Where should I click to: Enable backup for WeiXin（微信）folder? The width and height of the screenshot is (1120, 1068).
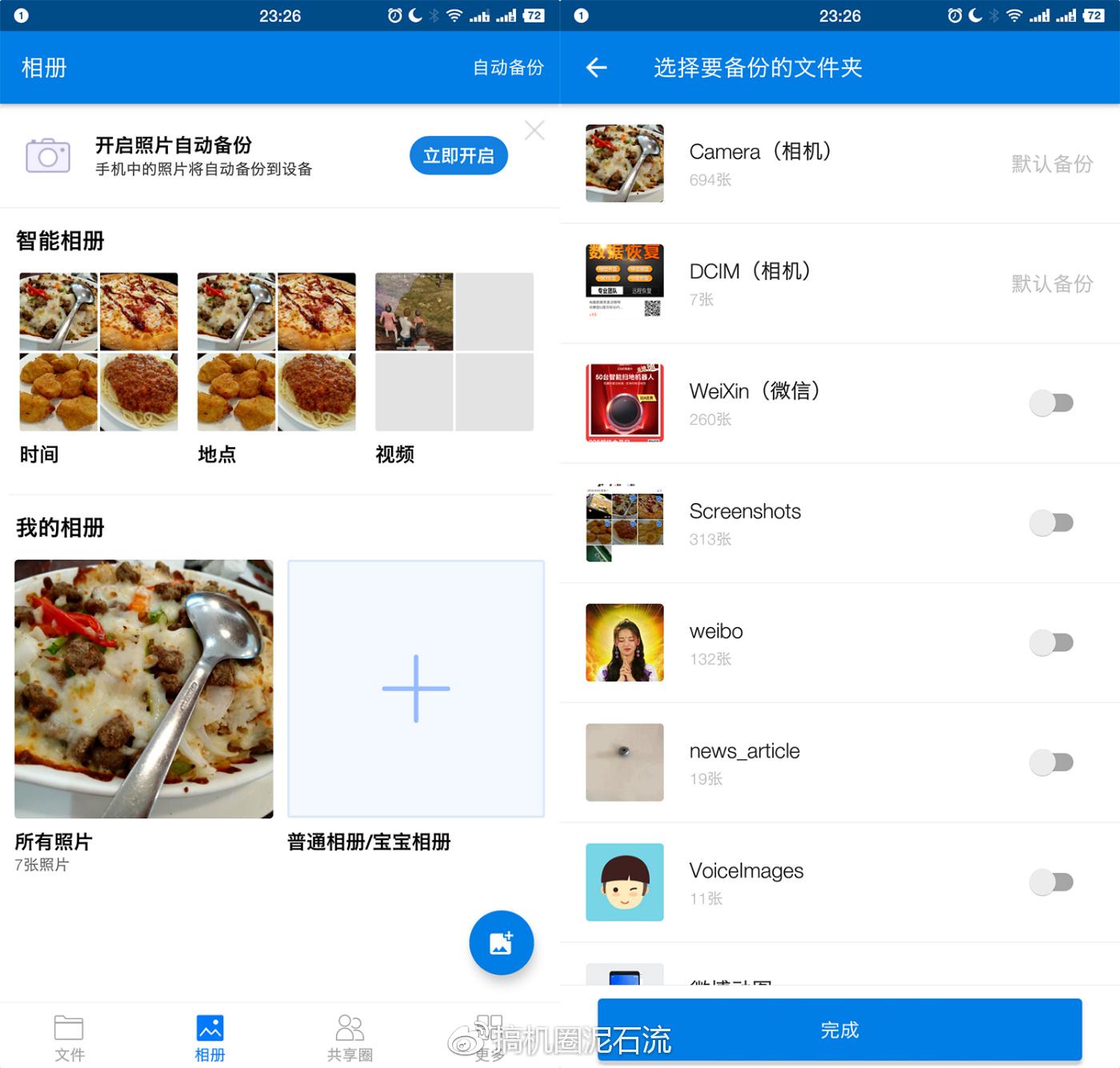point(1051,403)
